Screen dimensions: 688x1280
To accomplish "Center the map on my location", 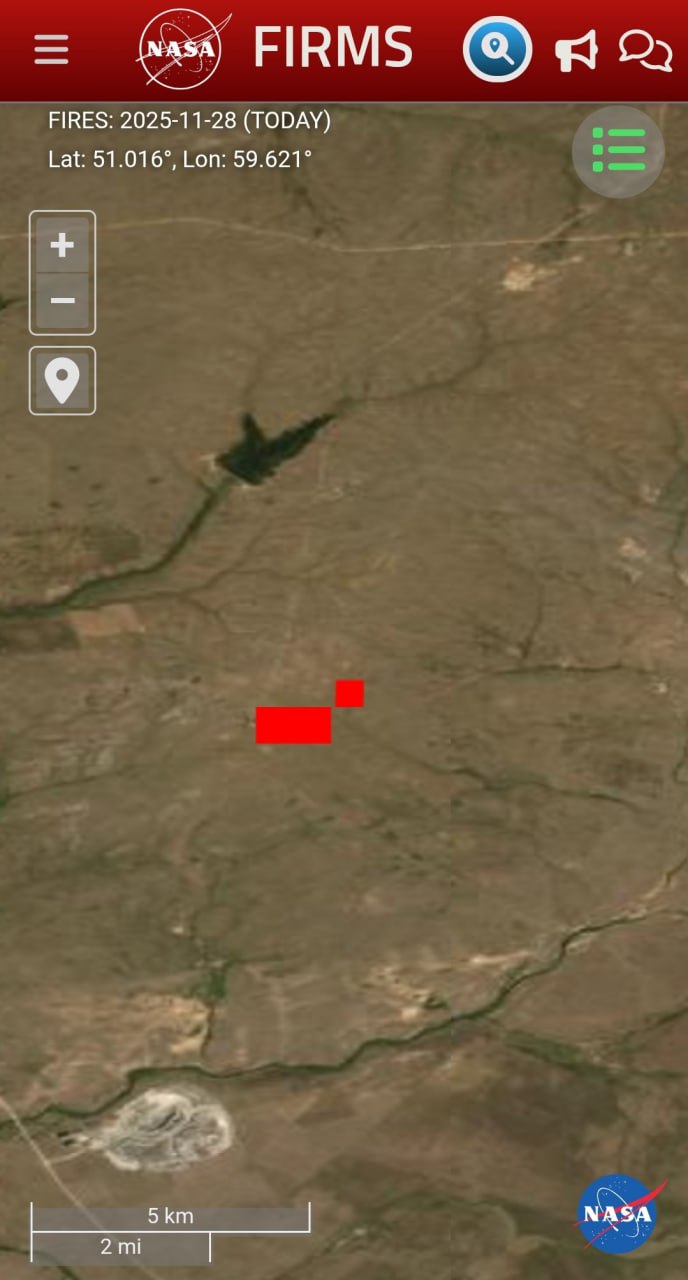I will click(x=62, y=381).
